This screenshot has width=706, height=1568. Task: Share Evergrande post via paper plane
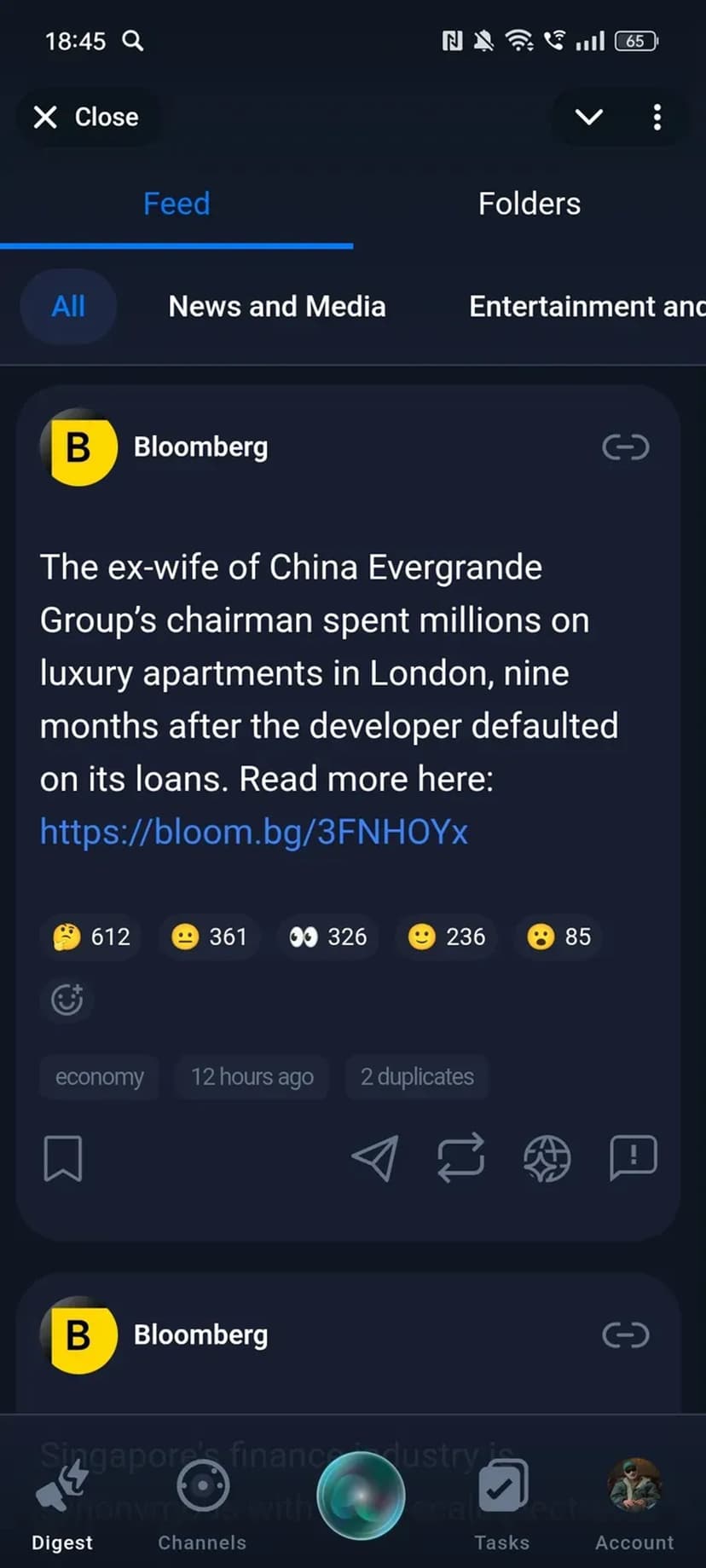pos(375,1158)
